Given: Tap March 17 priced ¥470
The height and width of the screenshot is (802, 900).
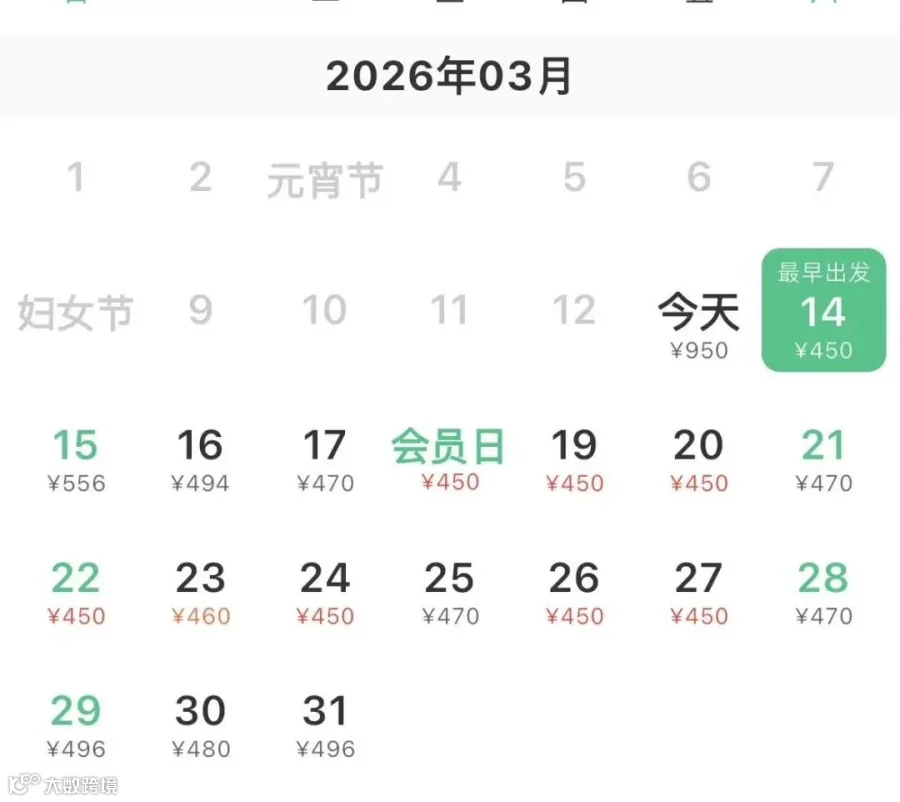Looking at the screenshot, I should click(325, 460).
